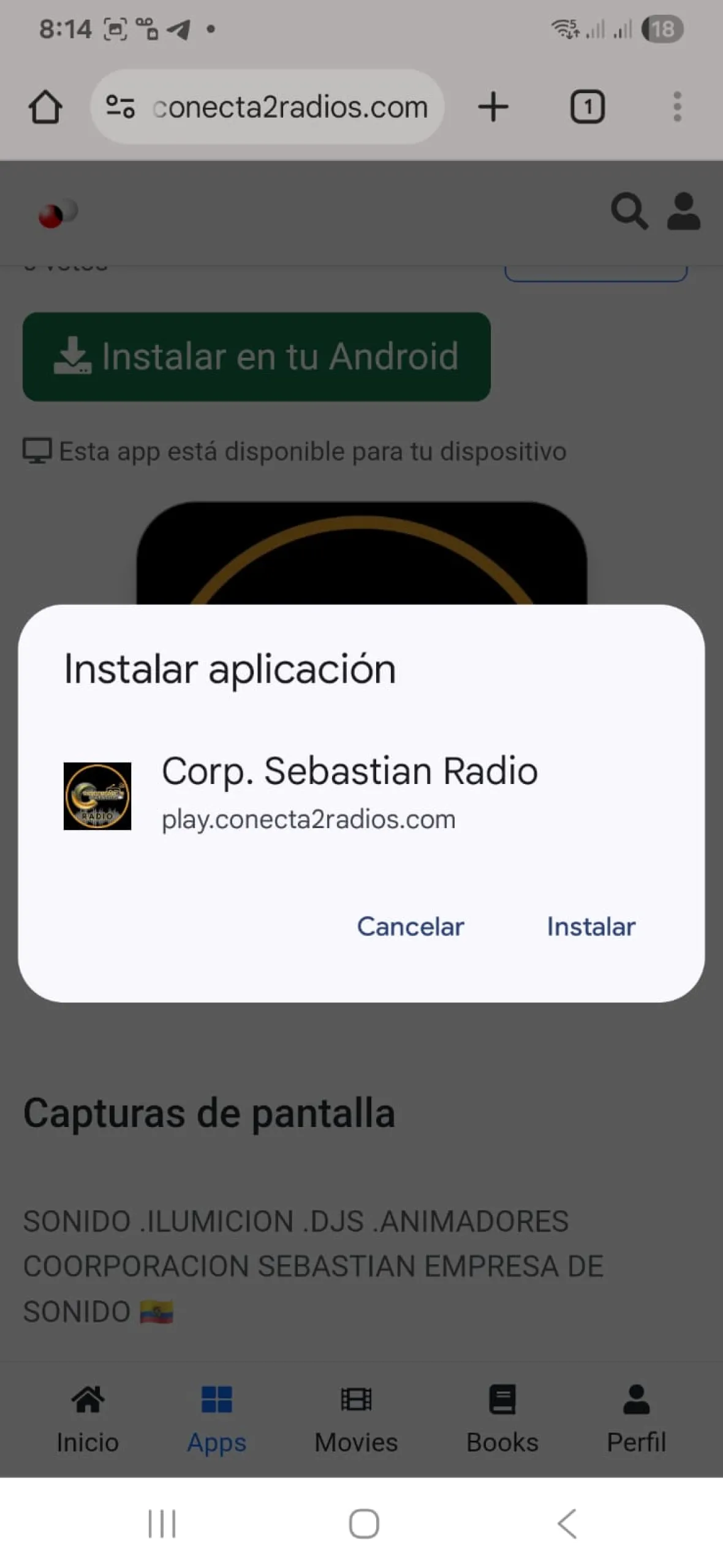
Task: Open the site search magnifier
Action: pyautogui.click(x=629, y=212)
